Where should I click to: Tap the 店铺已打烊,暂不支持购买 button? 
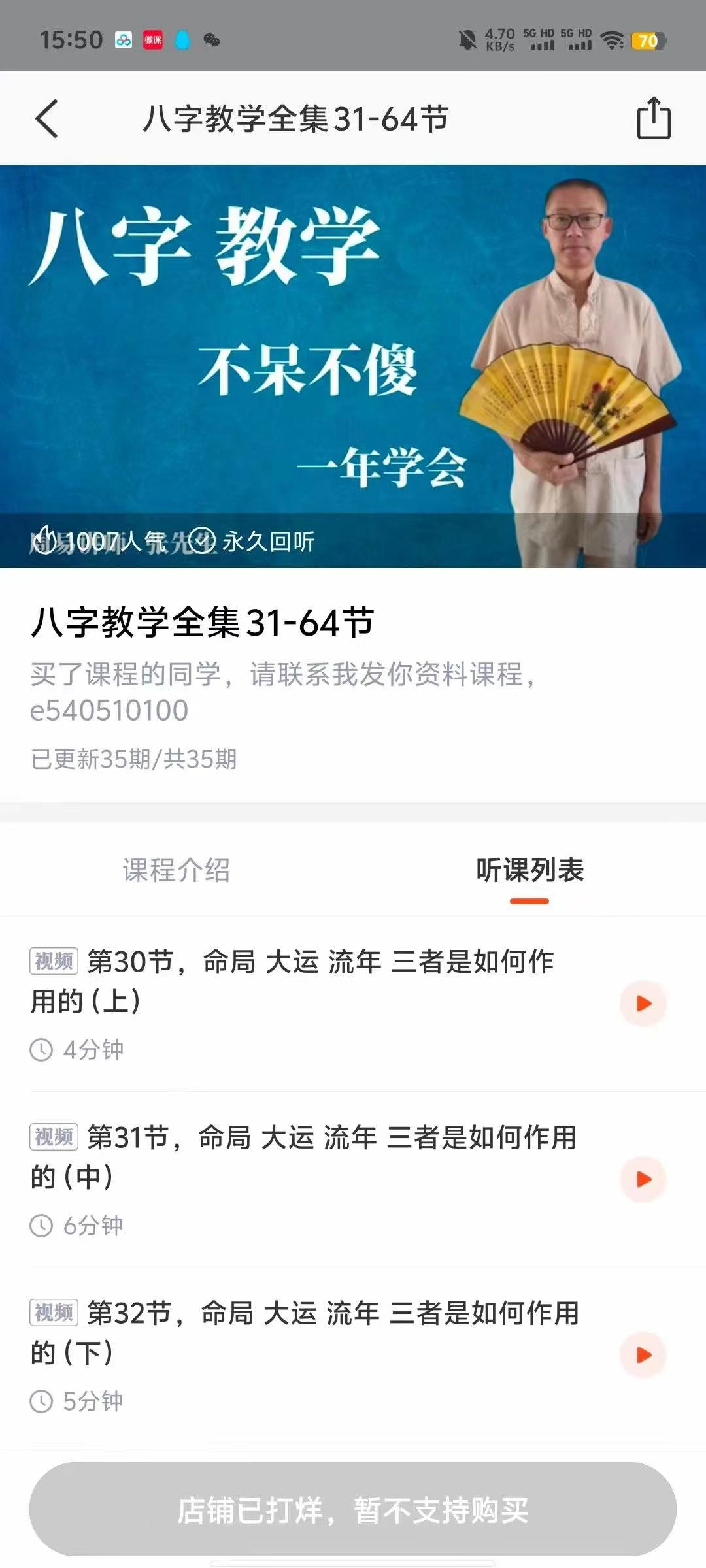(x=353, y=1509)
